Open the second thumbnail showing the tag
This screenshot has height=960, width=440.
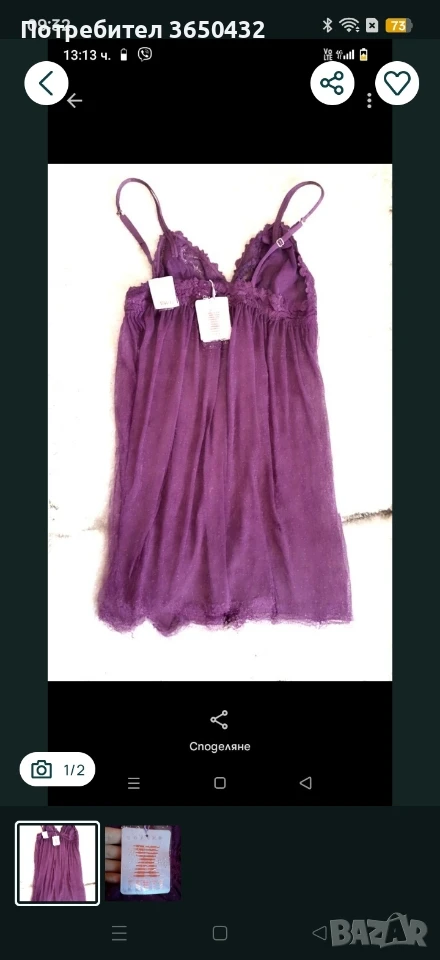(x=143, y=863)
